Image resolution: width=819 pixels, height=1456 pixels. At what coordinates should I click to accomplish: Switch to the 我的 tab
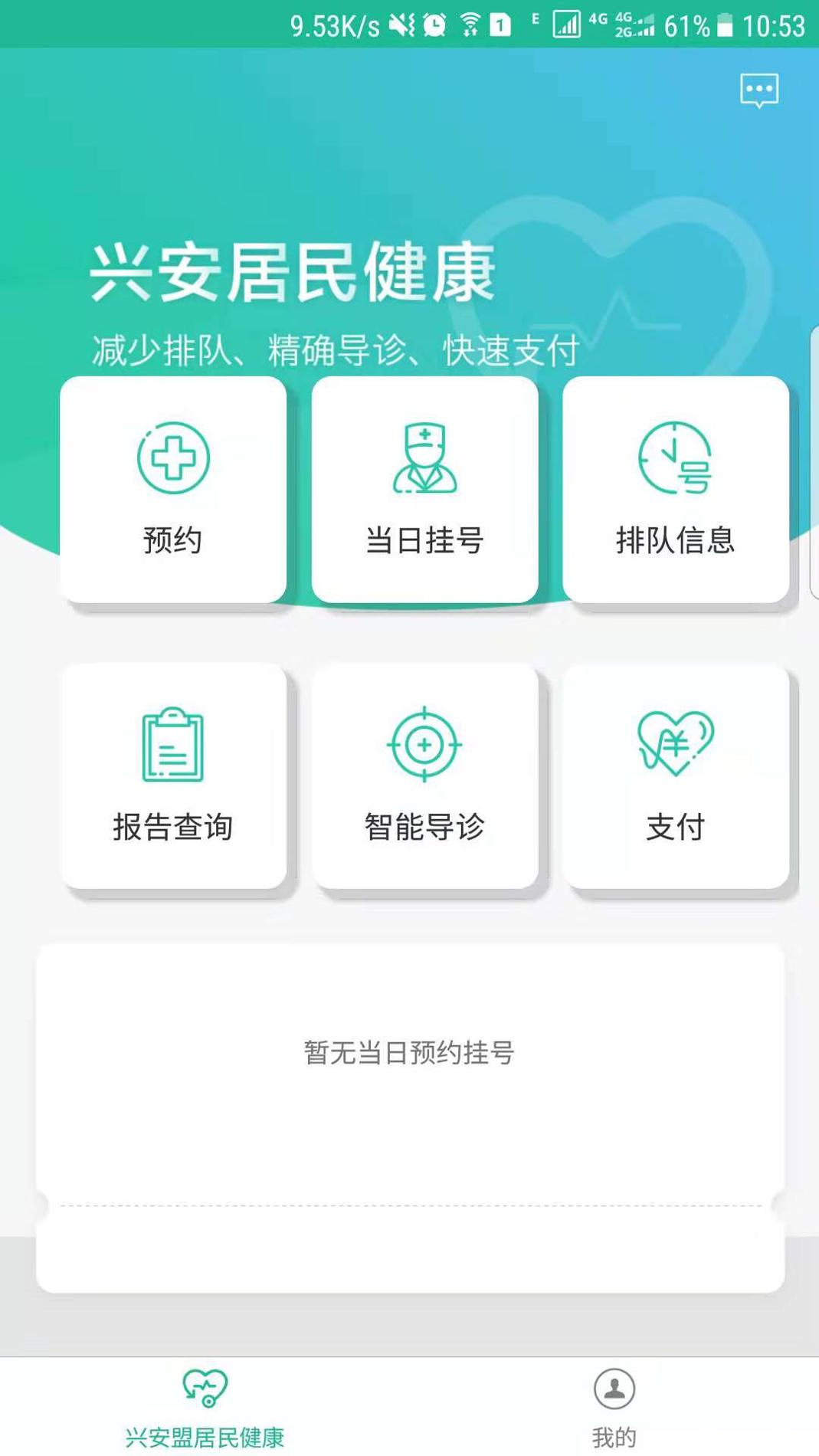pos(613,1410)
